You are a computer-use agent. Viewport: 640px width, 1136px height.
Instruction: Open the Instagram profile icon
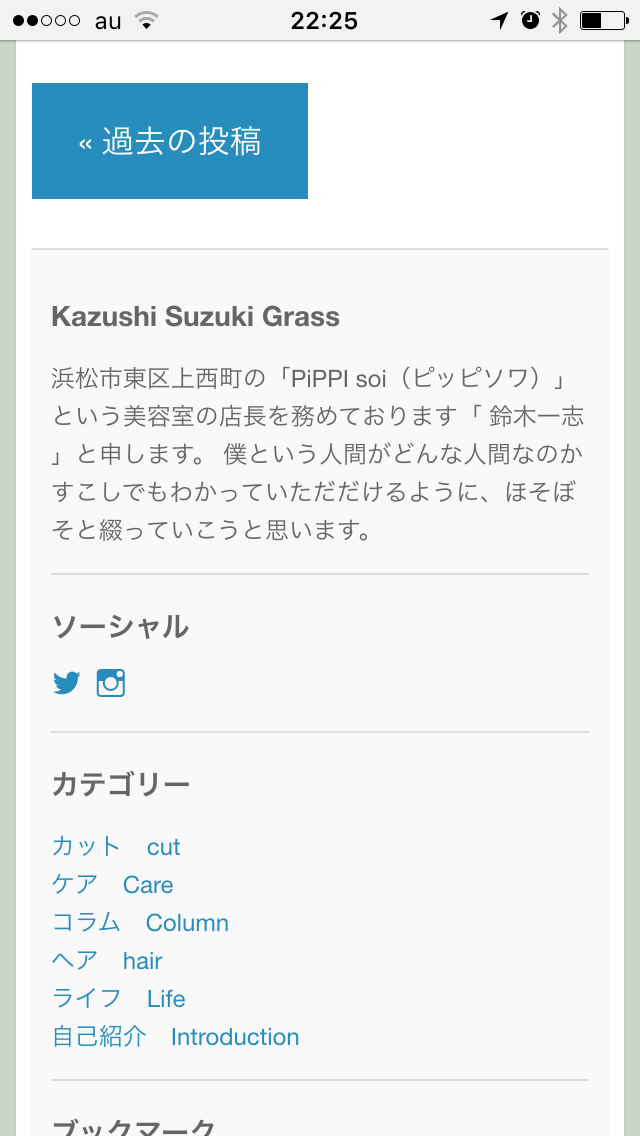coord(111,684)
